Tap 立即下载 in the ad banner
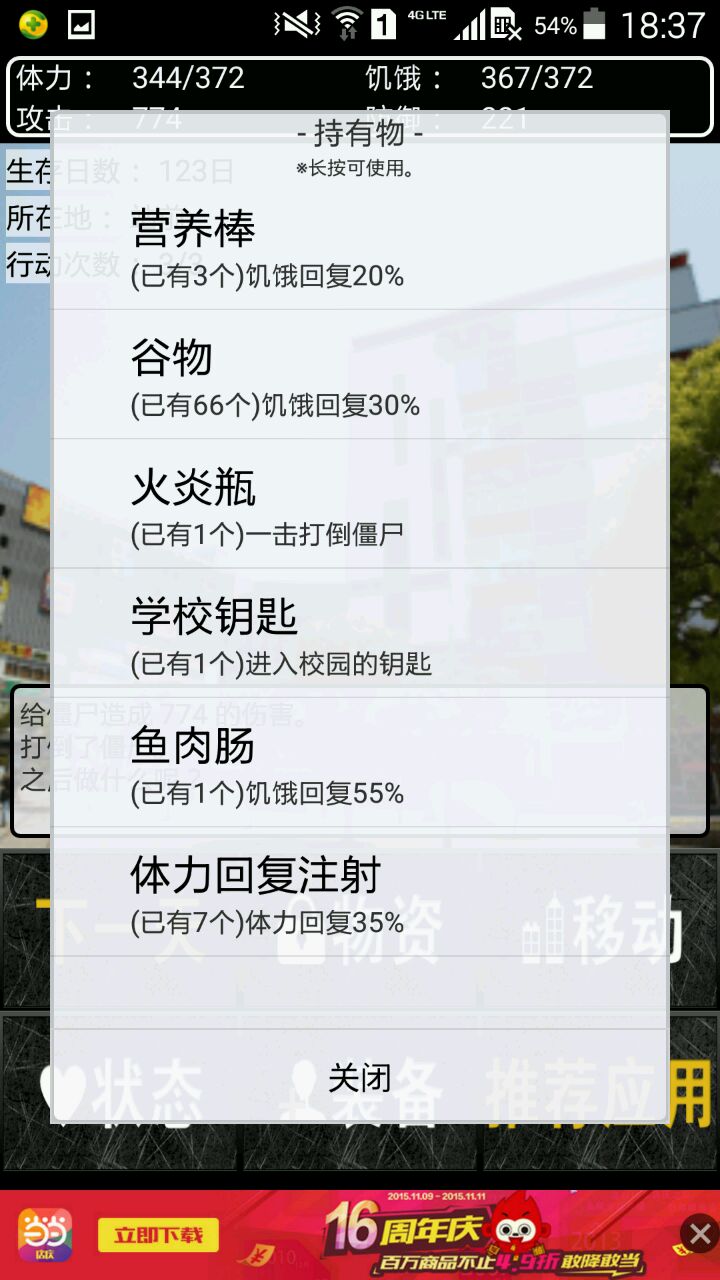Image resolution: width=720 pixels, height=1280 pixels. tap(158, 1235)
